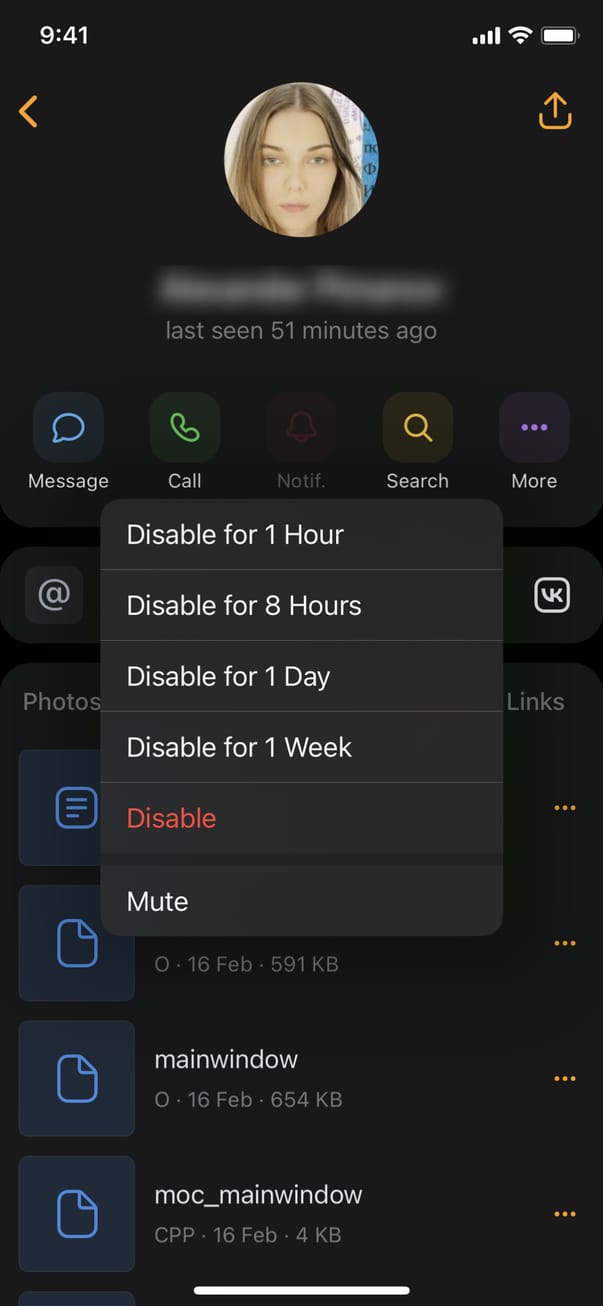Viewport: 603px width, 1306px height.
Task: Switch to the Photos tab
Action: 60,702
